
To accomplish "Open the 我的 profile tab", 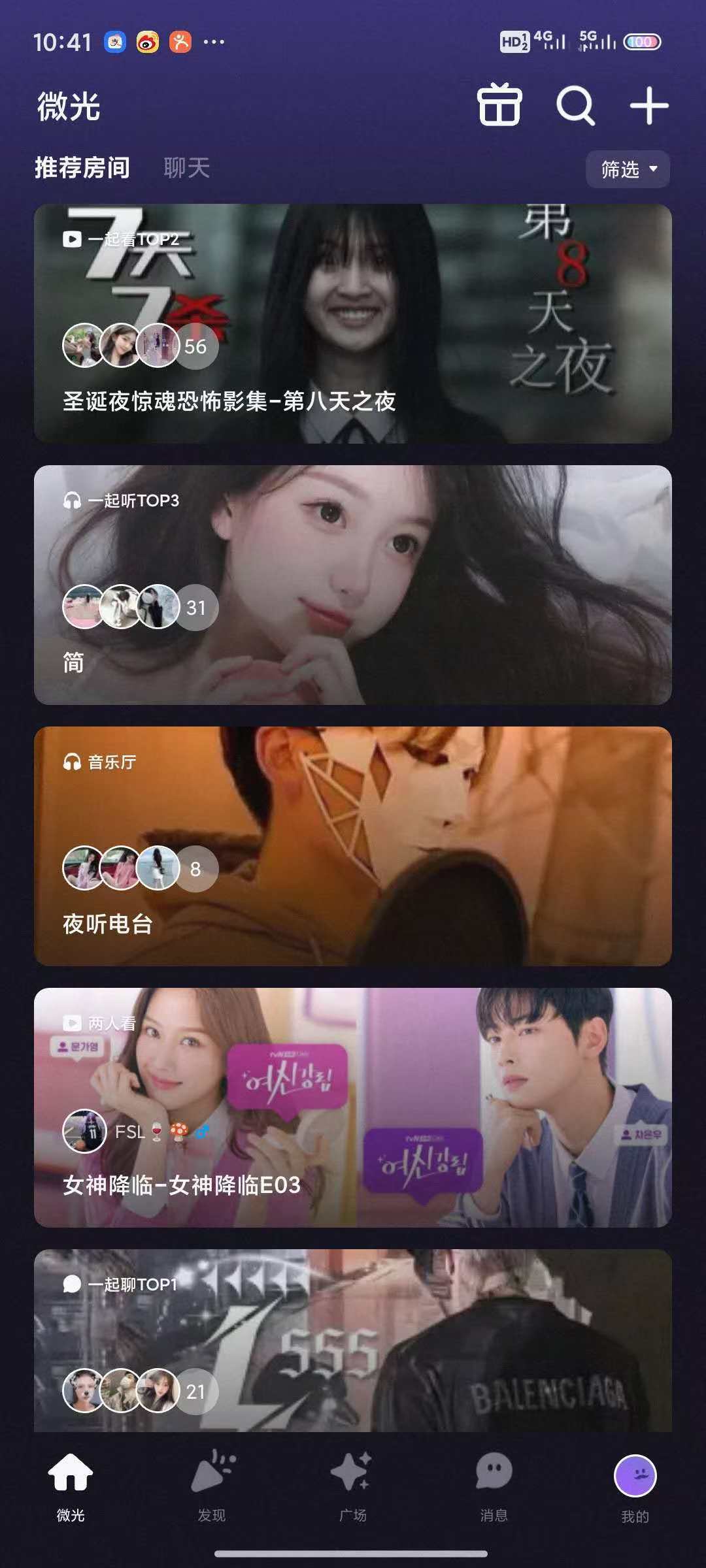I will click(635, 1483).
